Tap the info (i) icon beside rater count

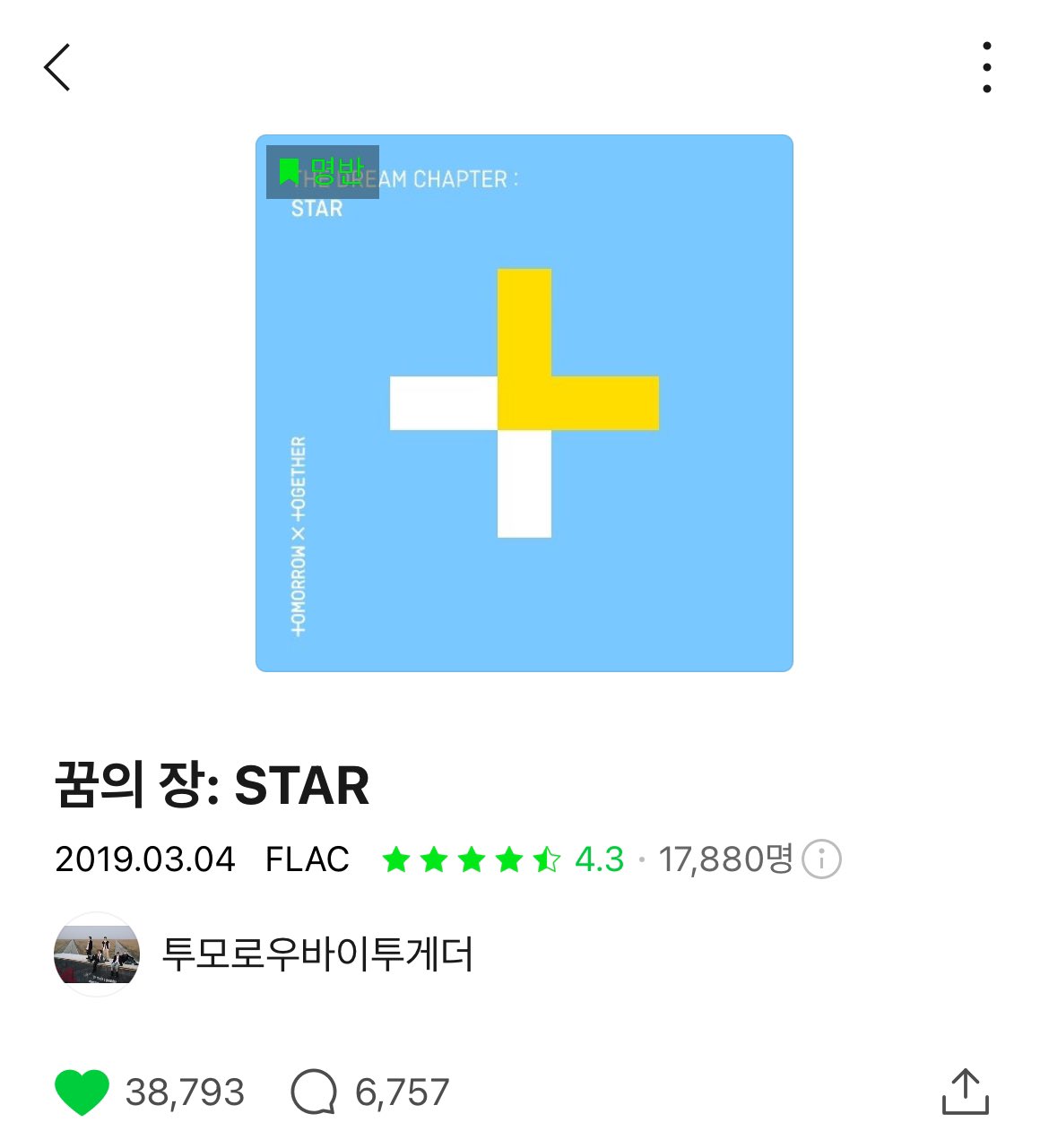pos(821,857)
